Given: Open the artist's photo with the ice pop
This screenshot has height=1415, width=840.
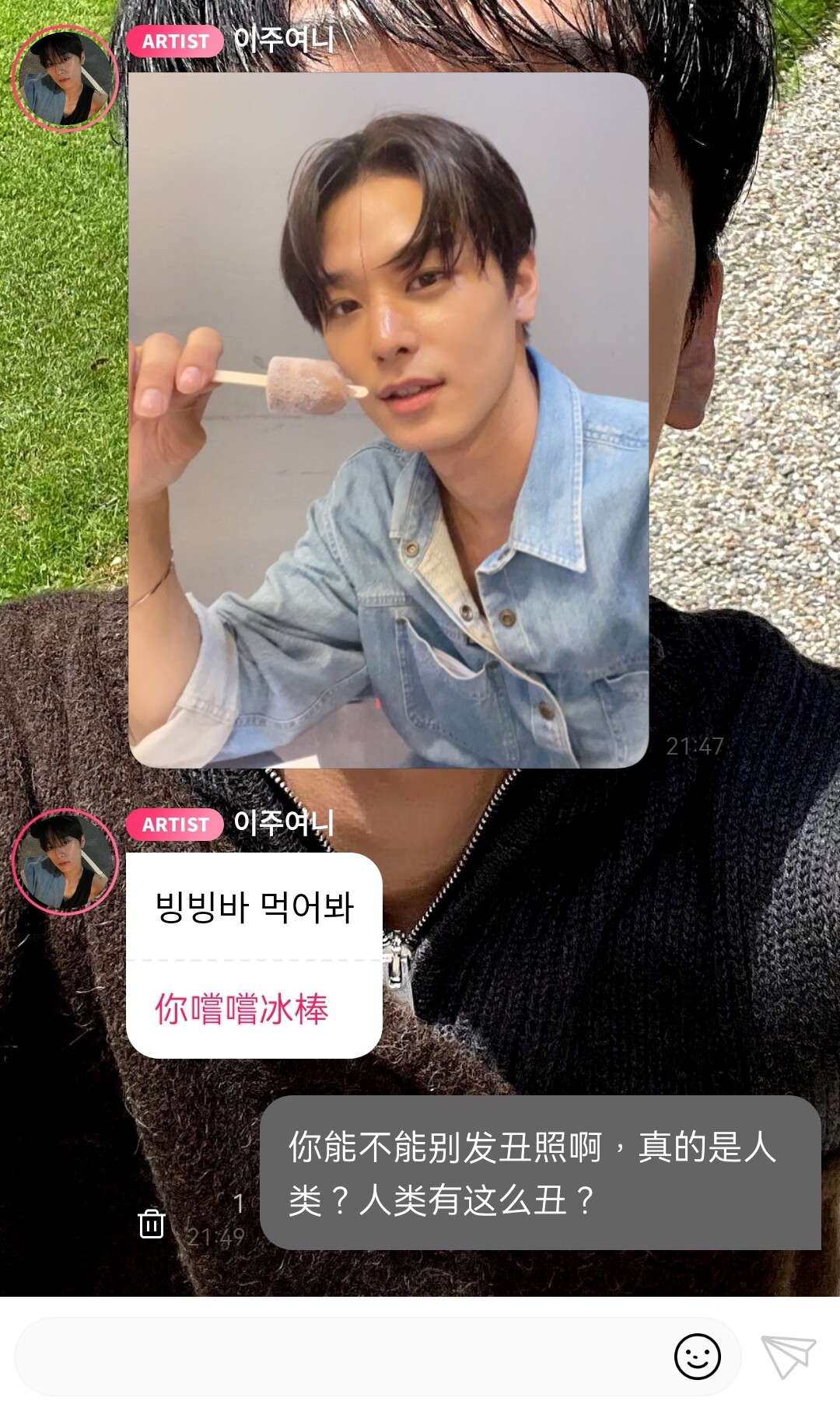Looking at the screenshot, I should point(388,420).
